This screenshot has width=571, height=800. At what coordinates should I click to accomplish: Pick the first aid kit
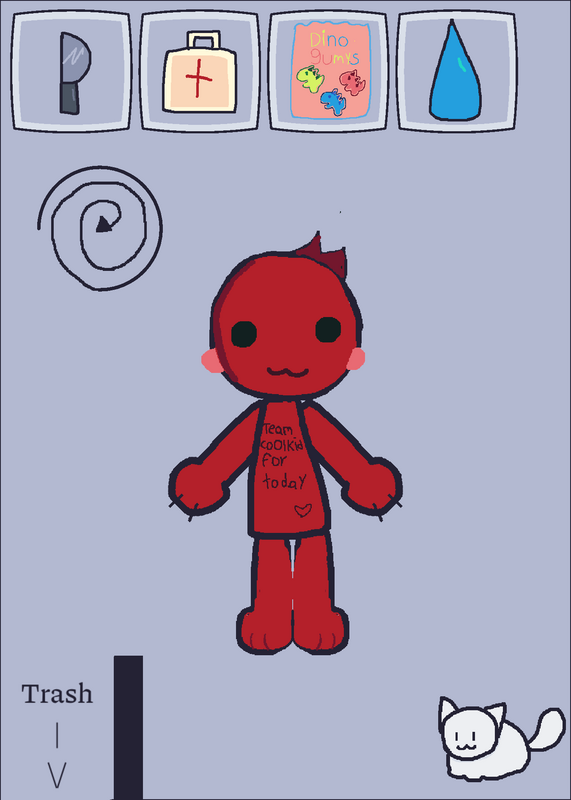200,72
